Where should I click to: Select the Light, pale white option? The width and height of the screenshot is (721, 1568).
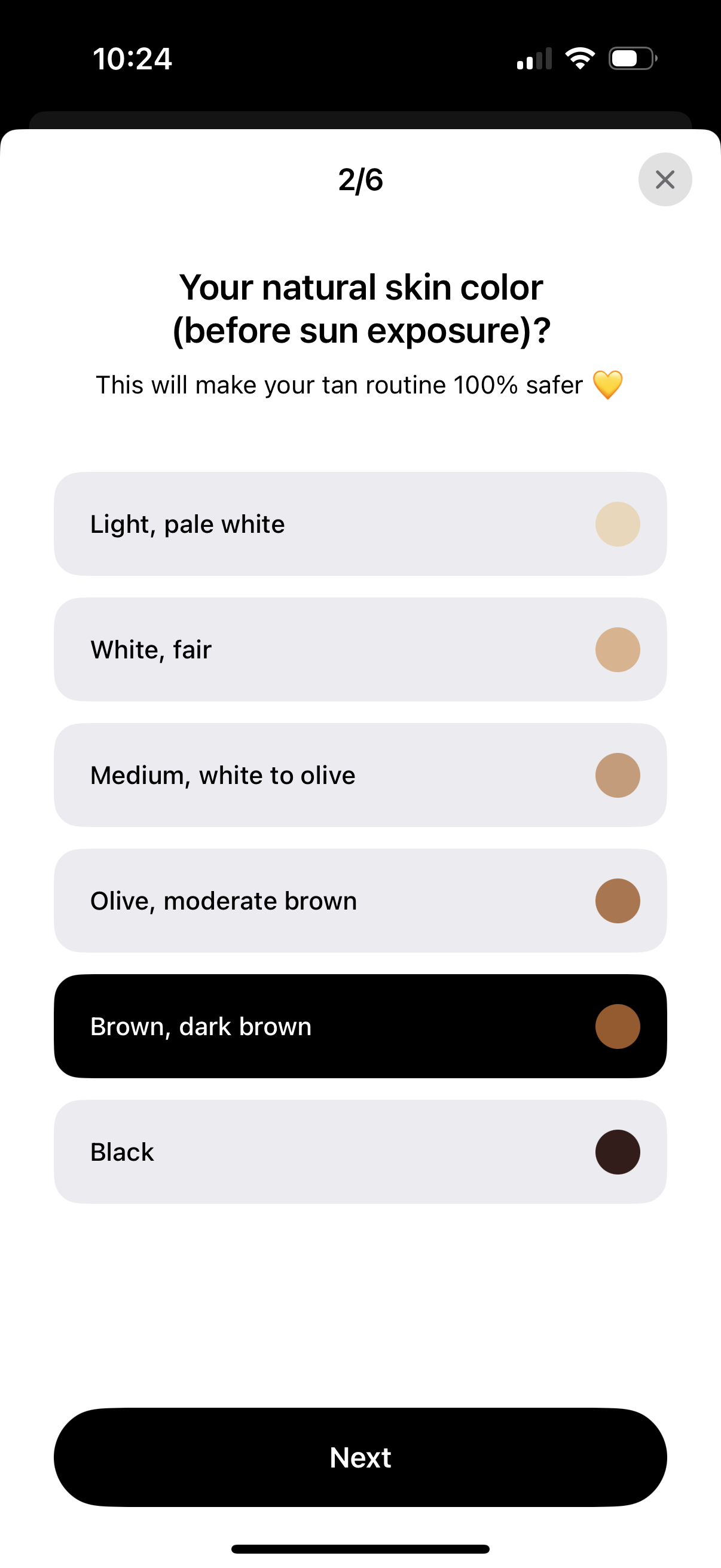(360, 524)
